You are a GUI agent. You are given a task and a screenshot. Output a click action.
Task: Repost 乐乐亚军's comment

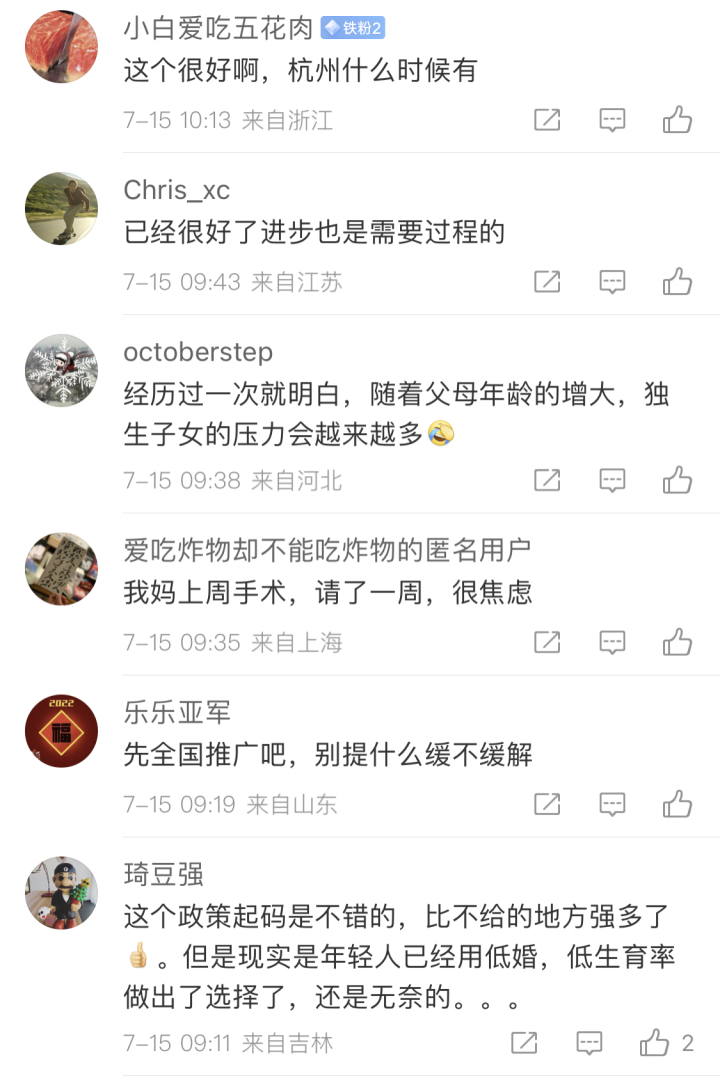tap(547, 803)
